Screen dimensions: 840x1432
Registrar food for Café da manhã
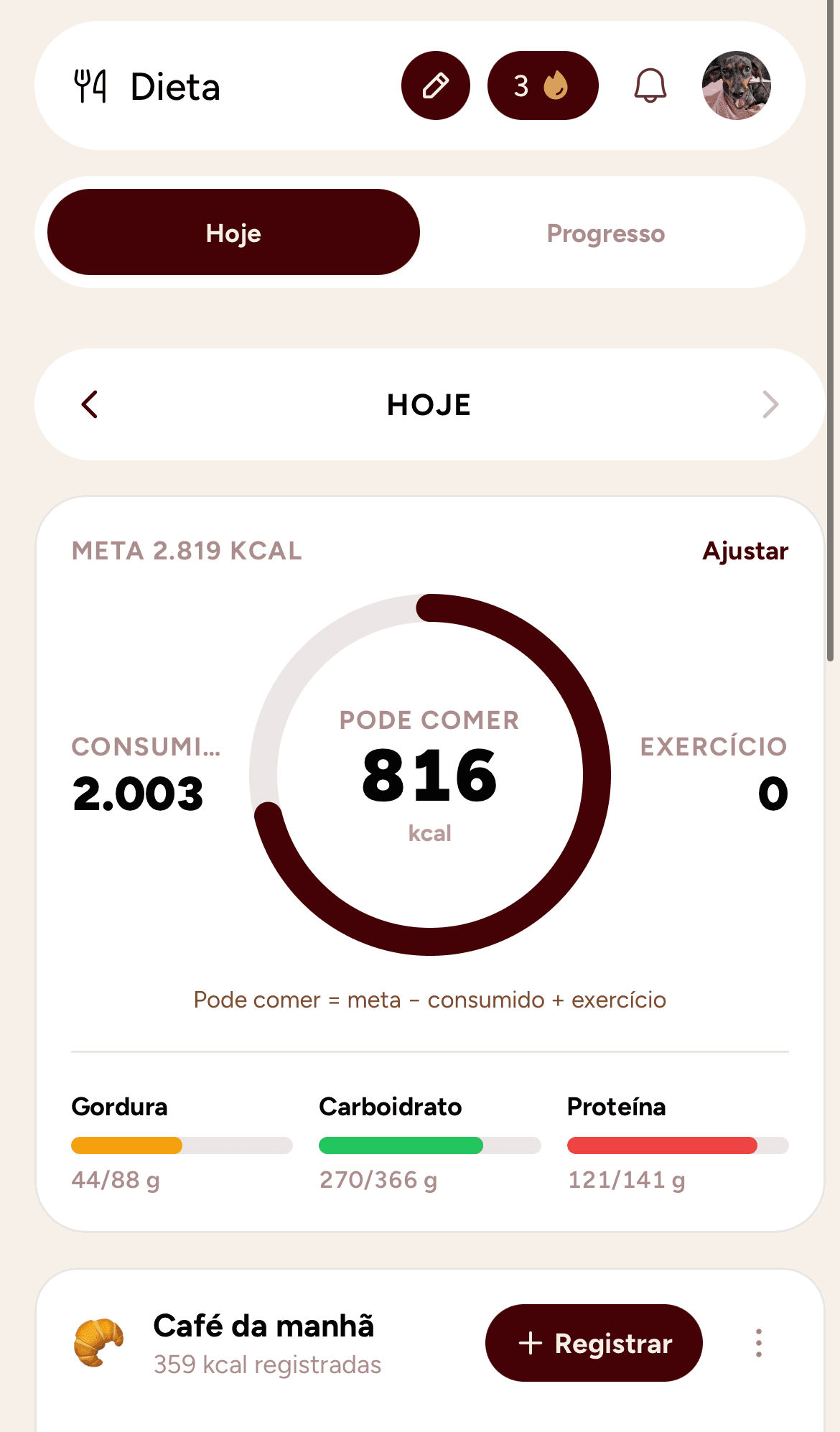coord(594,1343)
